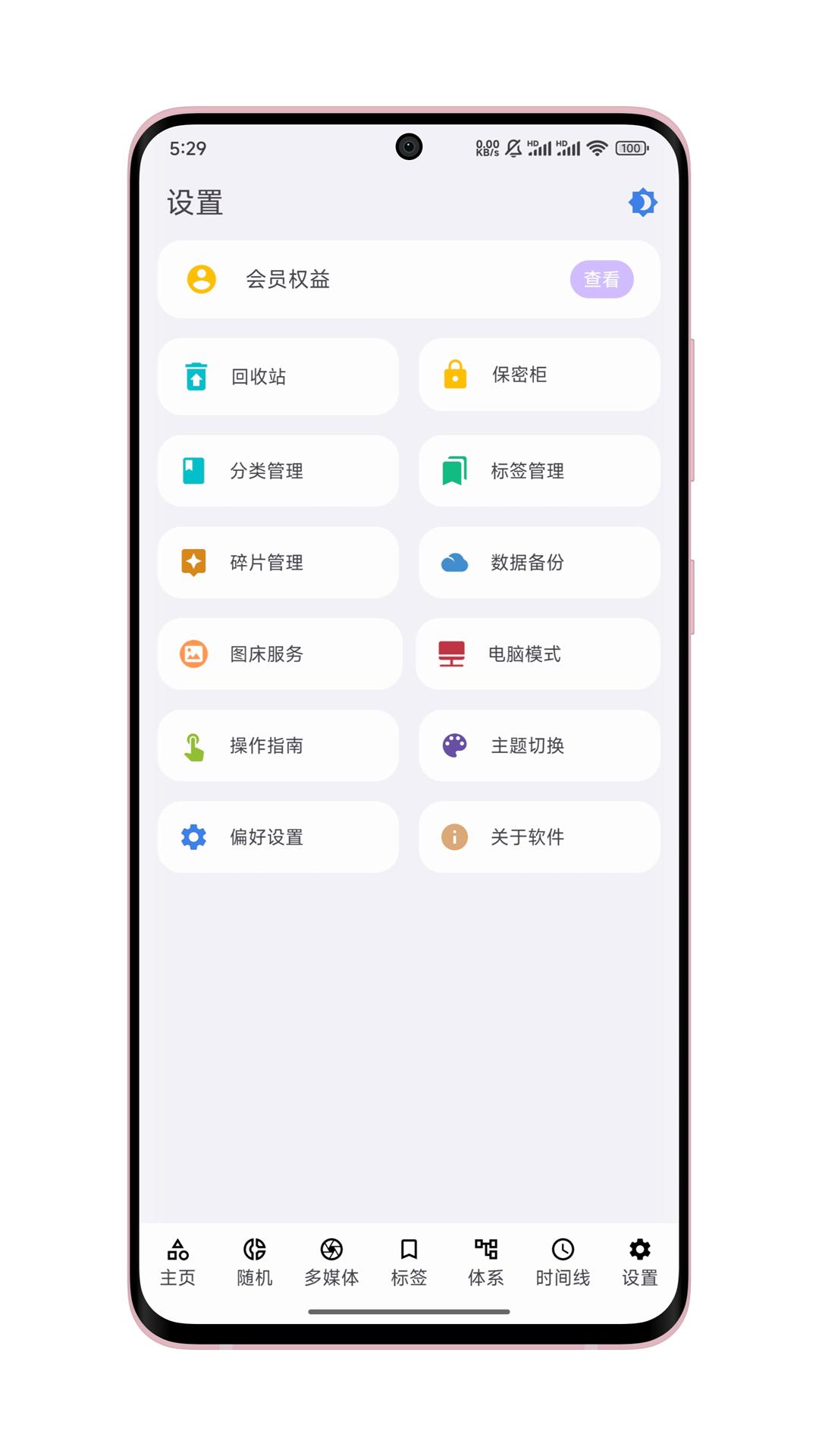Viewport: 819px width, 1456px height.
Task: Switch to the 体系 tab
Action: point(486,1263)
